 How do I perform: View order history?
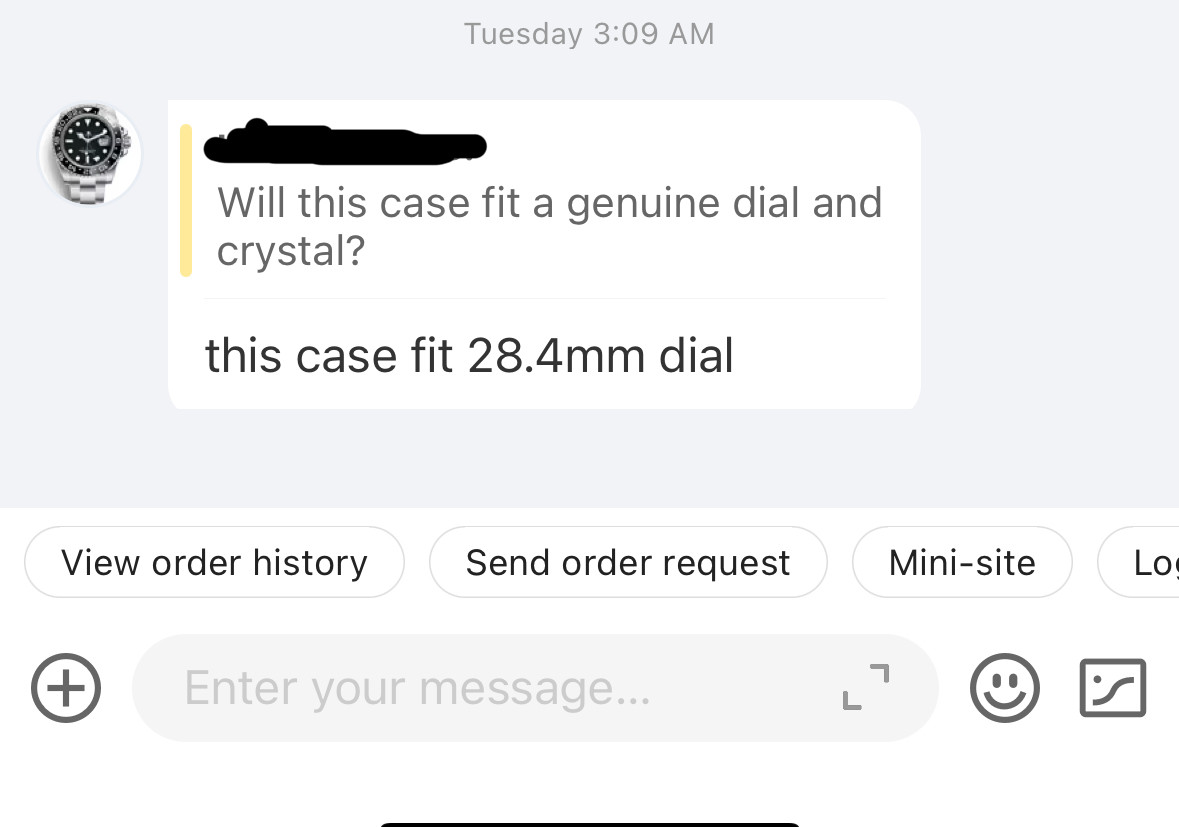tap(214, 563)
